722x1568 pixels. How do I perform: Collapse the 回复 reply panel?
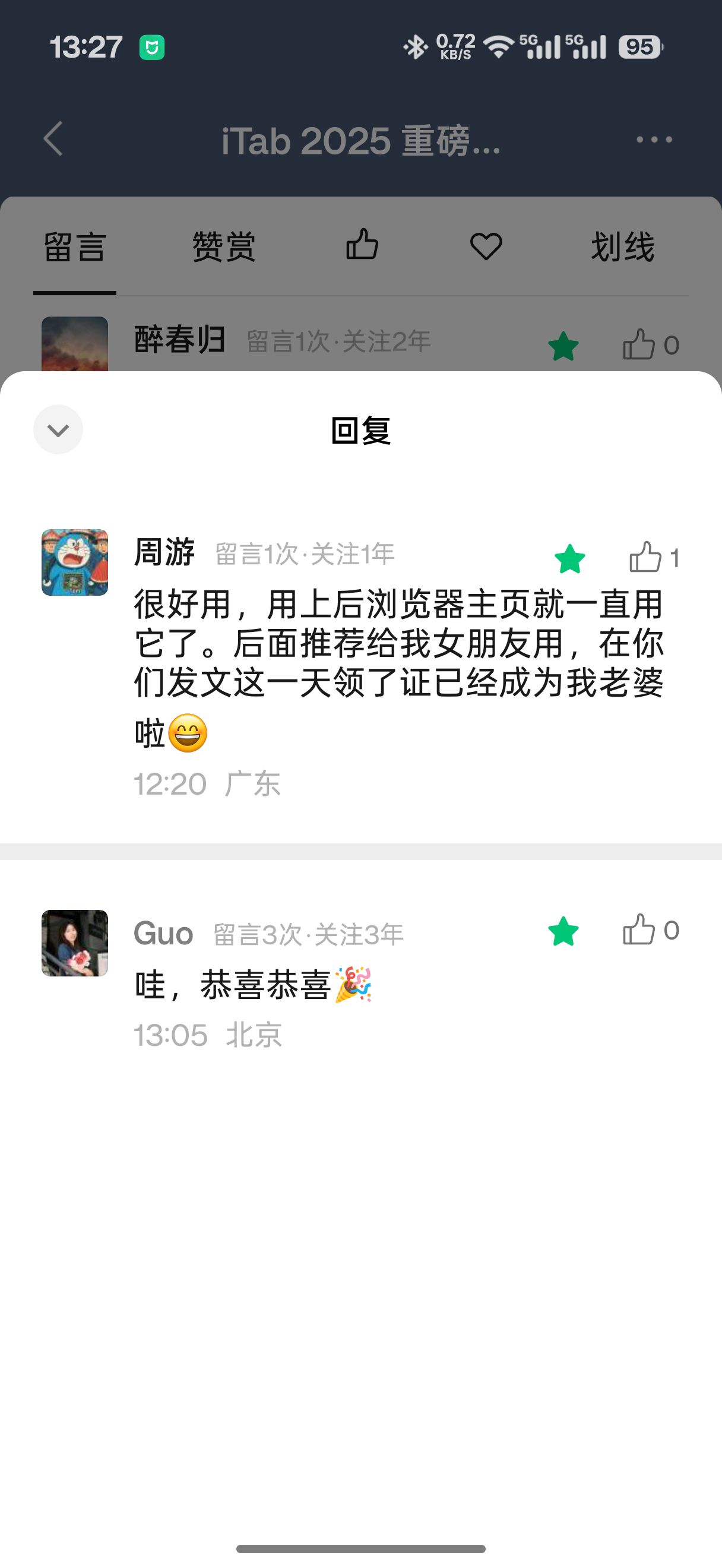(58, 430)
